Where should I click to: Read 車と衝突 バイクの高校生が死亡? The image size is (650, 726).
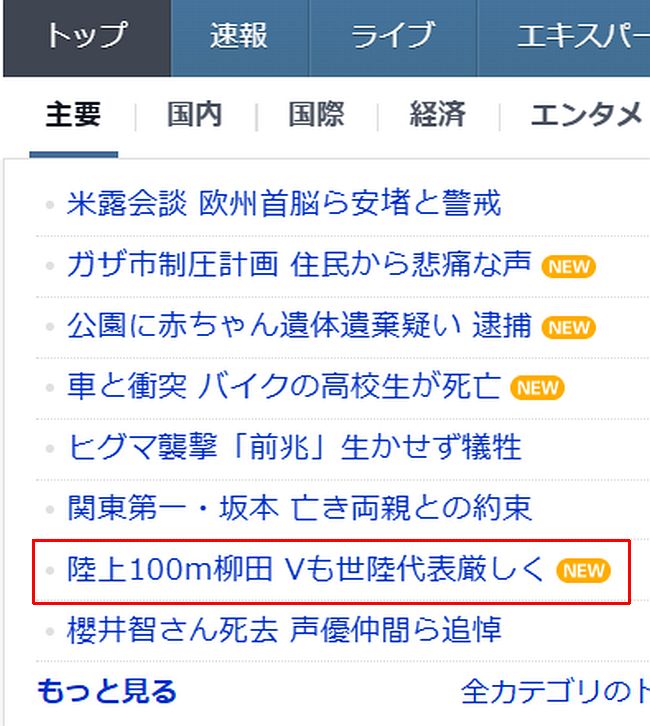283,387
